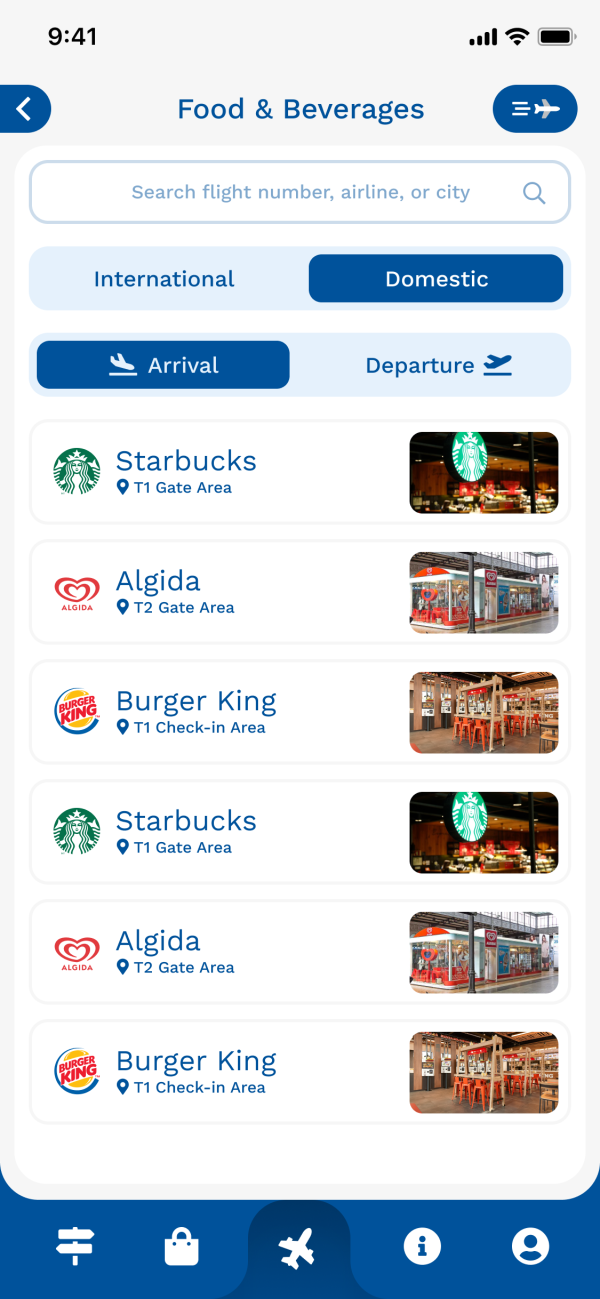This screenshot has width=600, height=1299.
Task: Tap the flight search field
Action: pyautogui.click(x=300, y=192)
